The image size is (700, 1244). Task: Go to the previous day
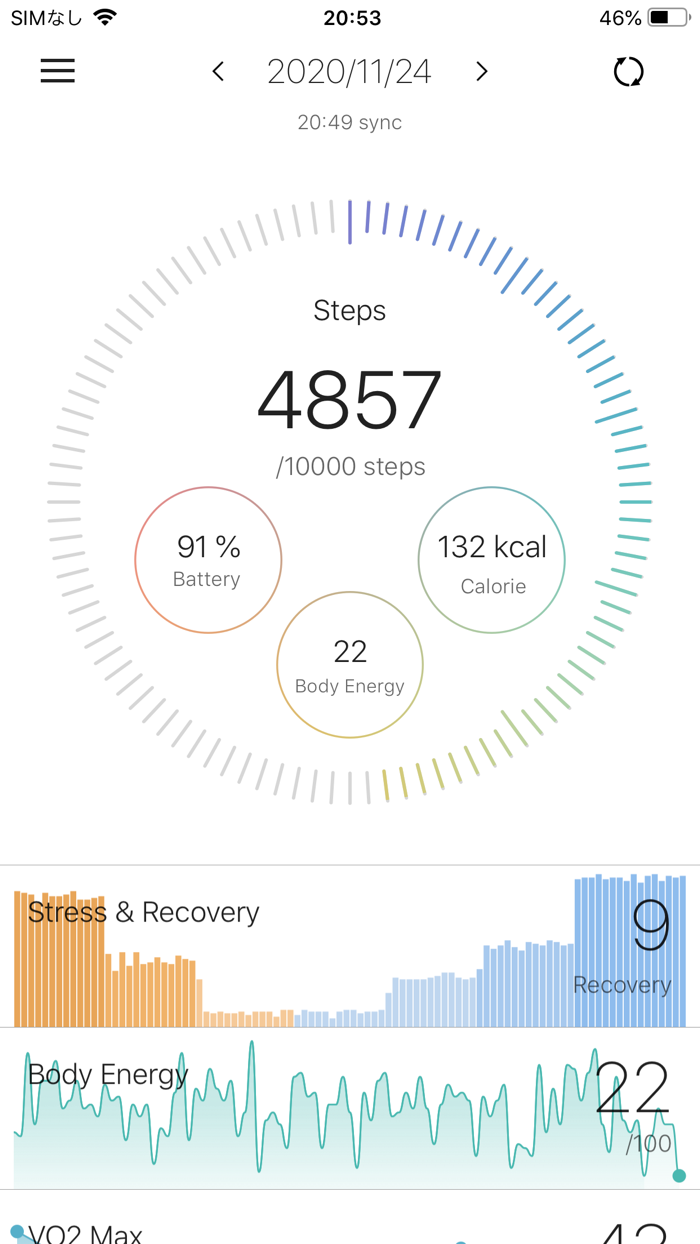pyautogui.click(x=218, y=72)
